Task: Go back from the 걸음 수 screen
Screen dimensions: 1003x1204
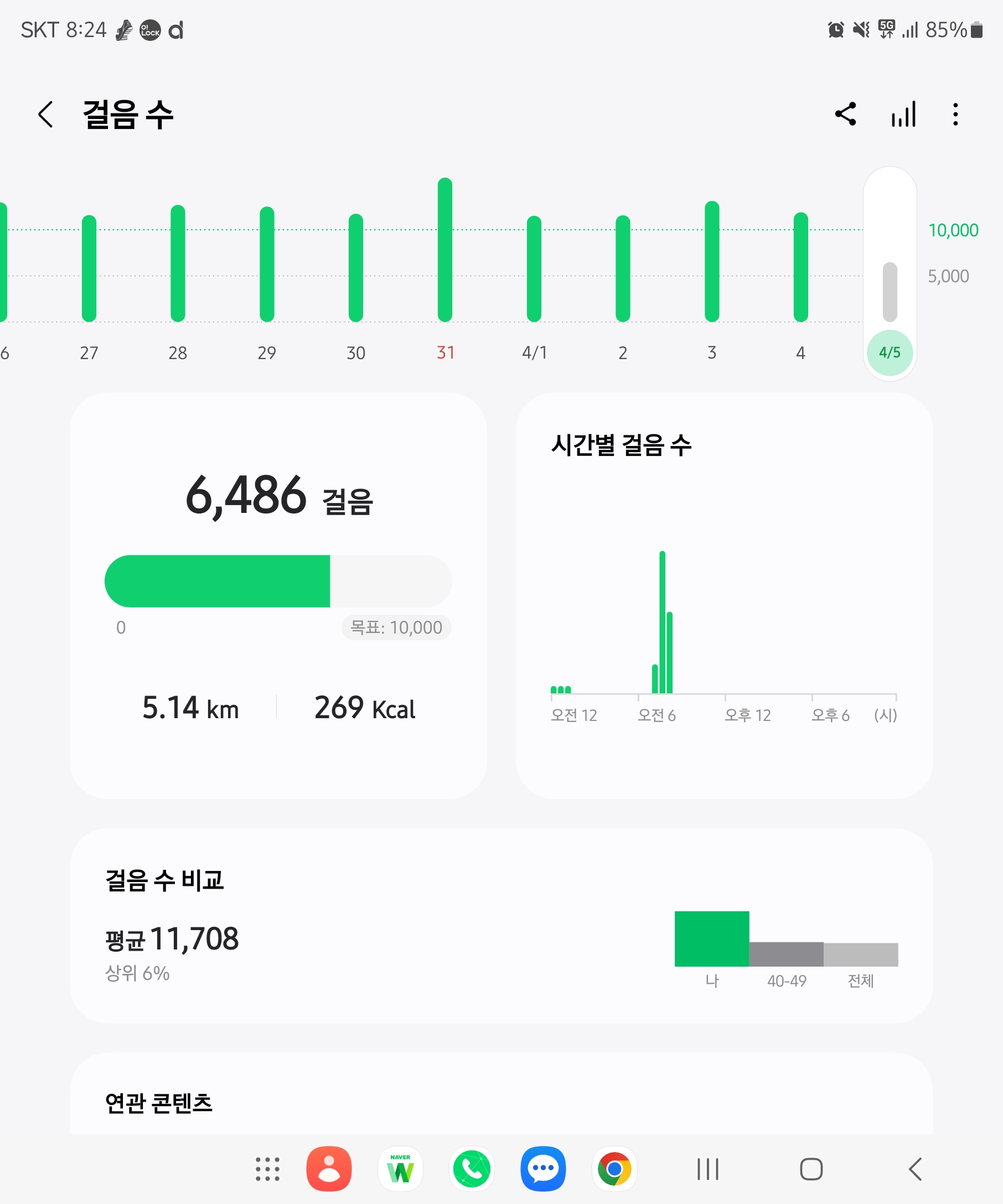Action: (45, 114)
